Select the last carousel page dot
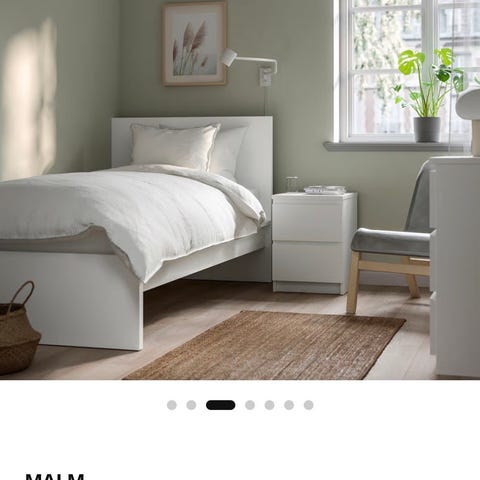The image size is (480, 480). point(309,405)
